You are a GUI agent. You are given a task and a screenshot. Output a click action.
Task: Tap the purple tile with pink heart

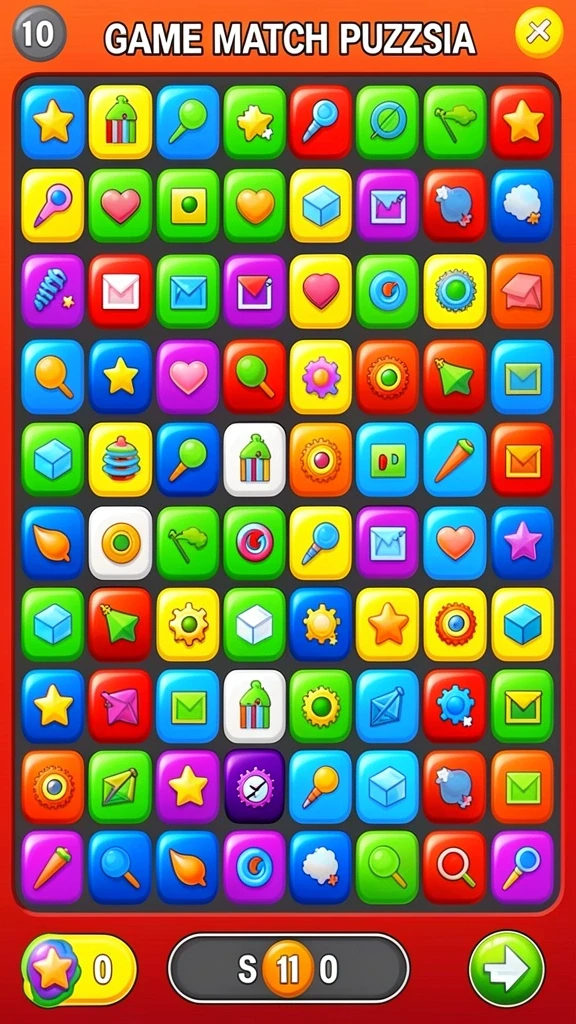click(x=187, y=377)
